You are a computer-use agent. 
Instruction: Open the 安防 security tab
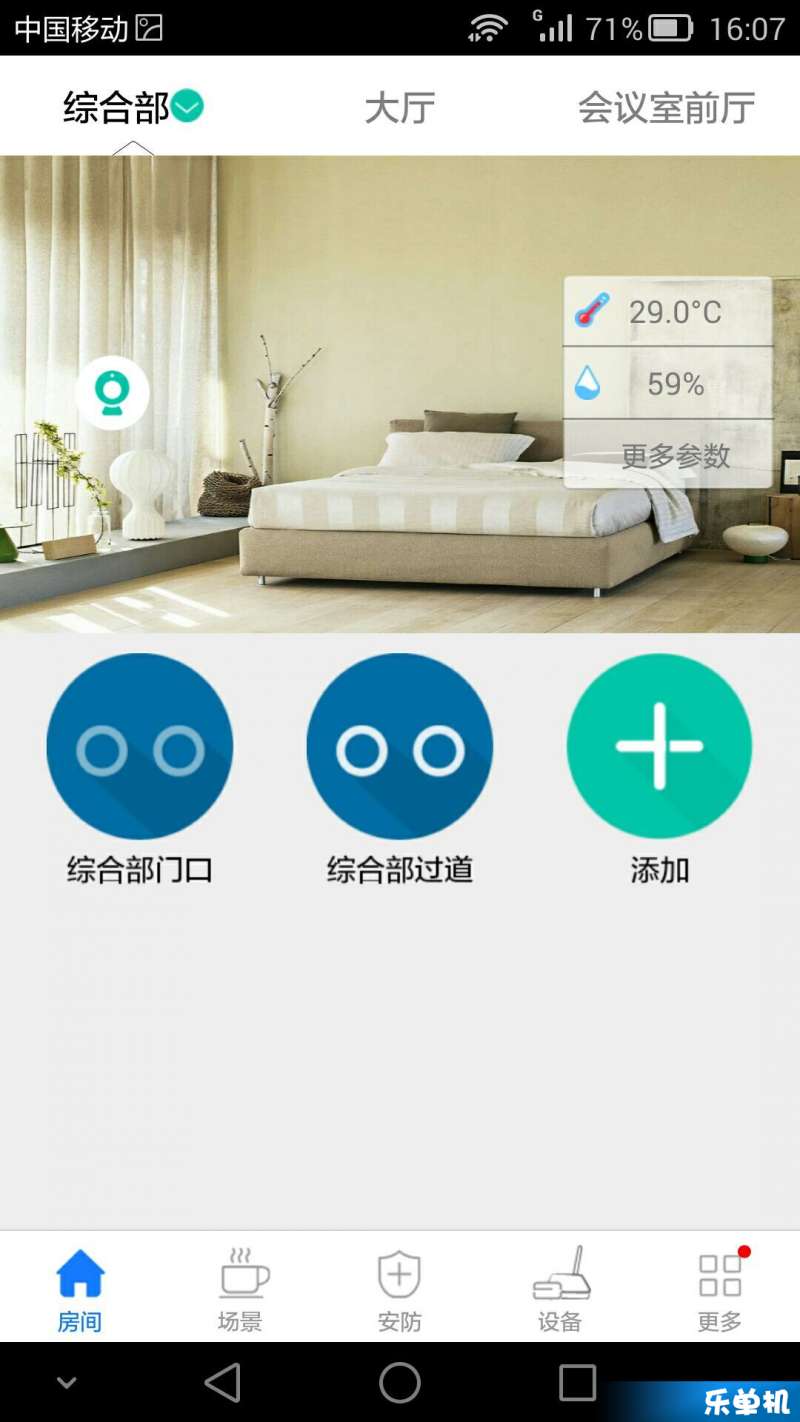(x=399, y=1288)
